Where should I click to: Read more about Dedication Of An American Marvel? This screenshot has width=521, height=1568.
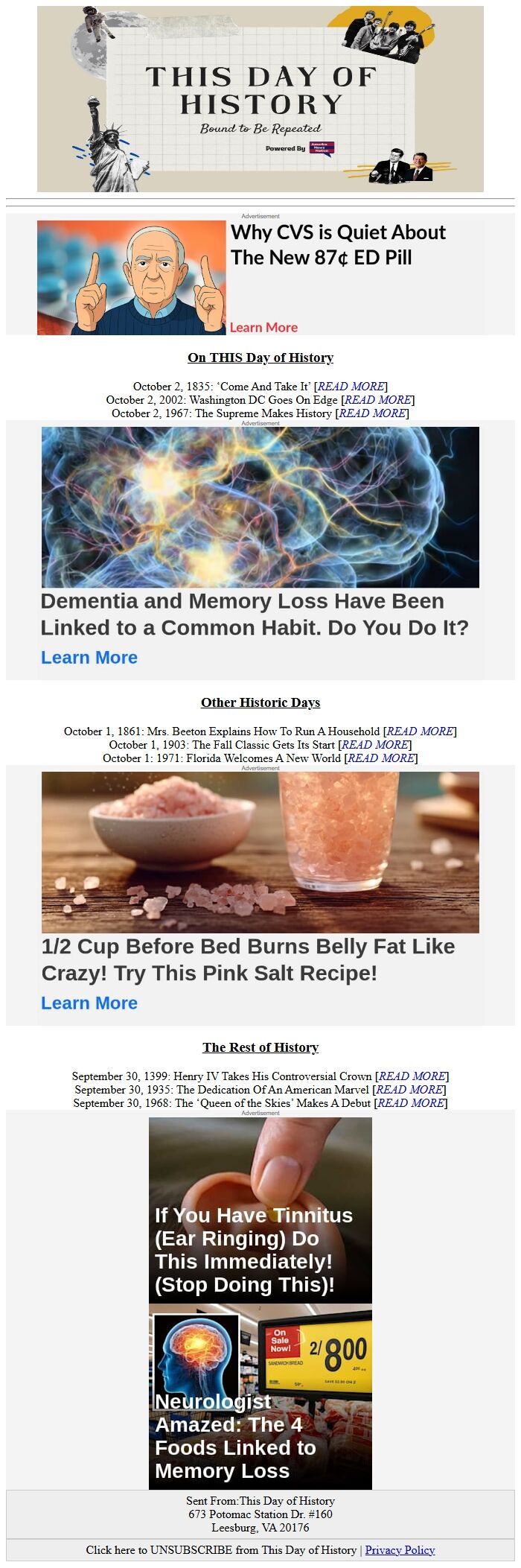(409, 1090)
